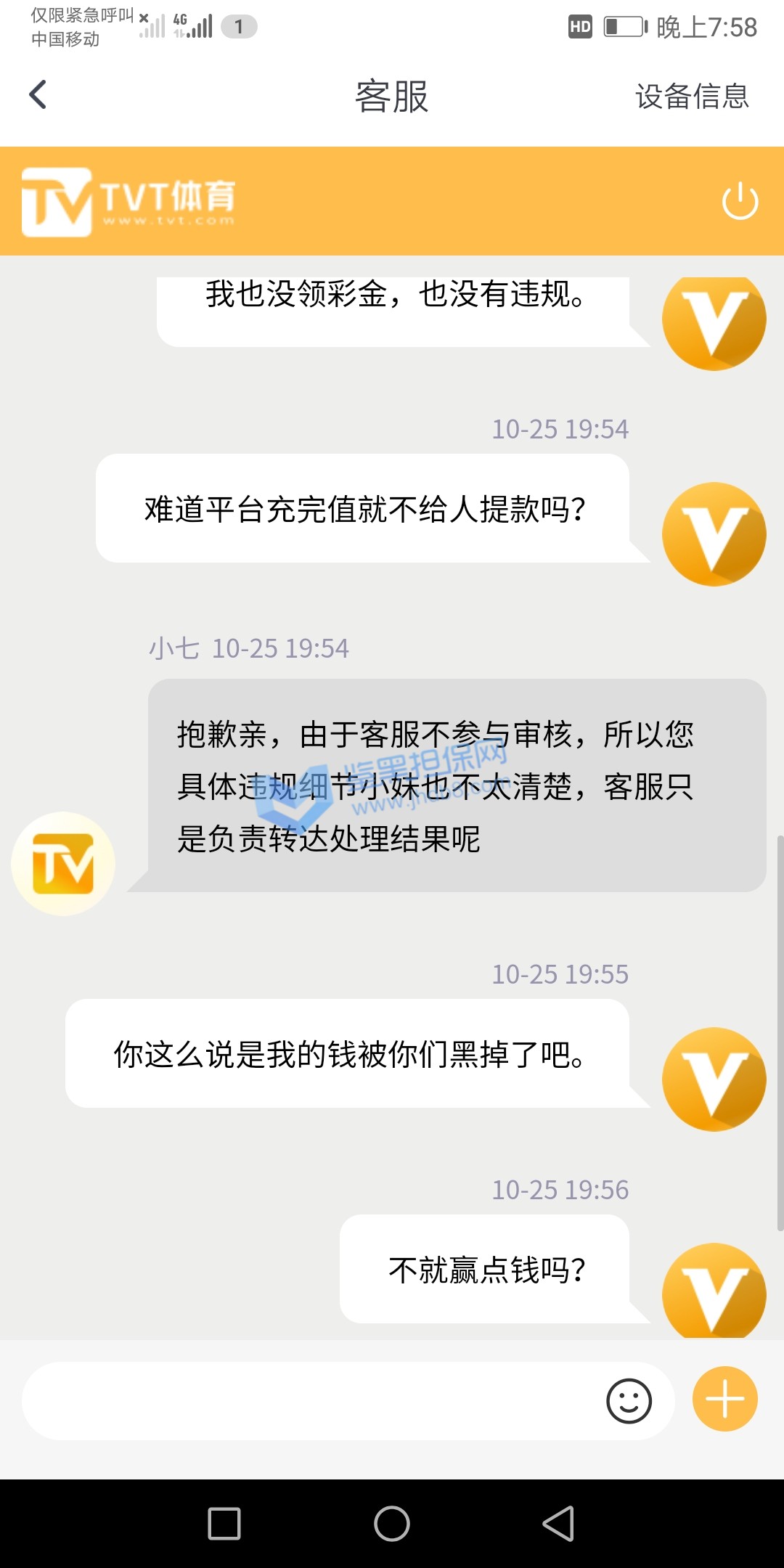The height and width of the screenshot is (1568, 784).
Task: Open the recent apps view
Action: tap(224, 1523)
